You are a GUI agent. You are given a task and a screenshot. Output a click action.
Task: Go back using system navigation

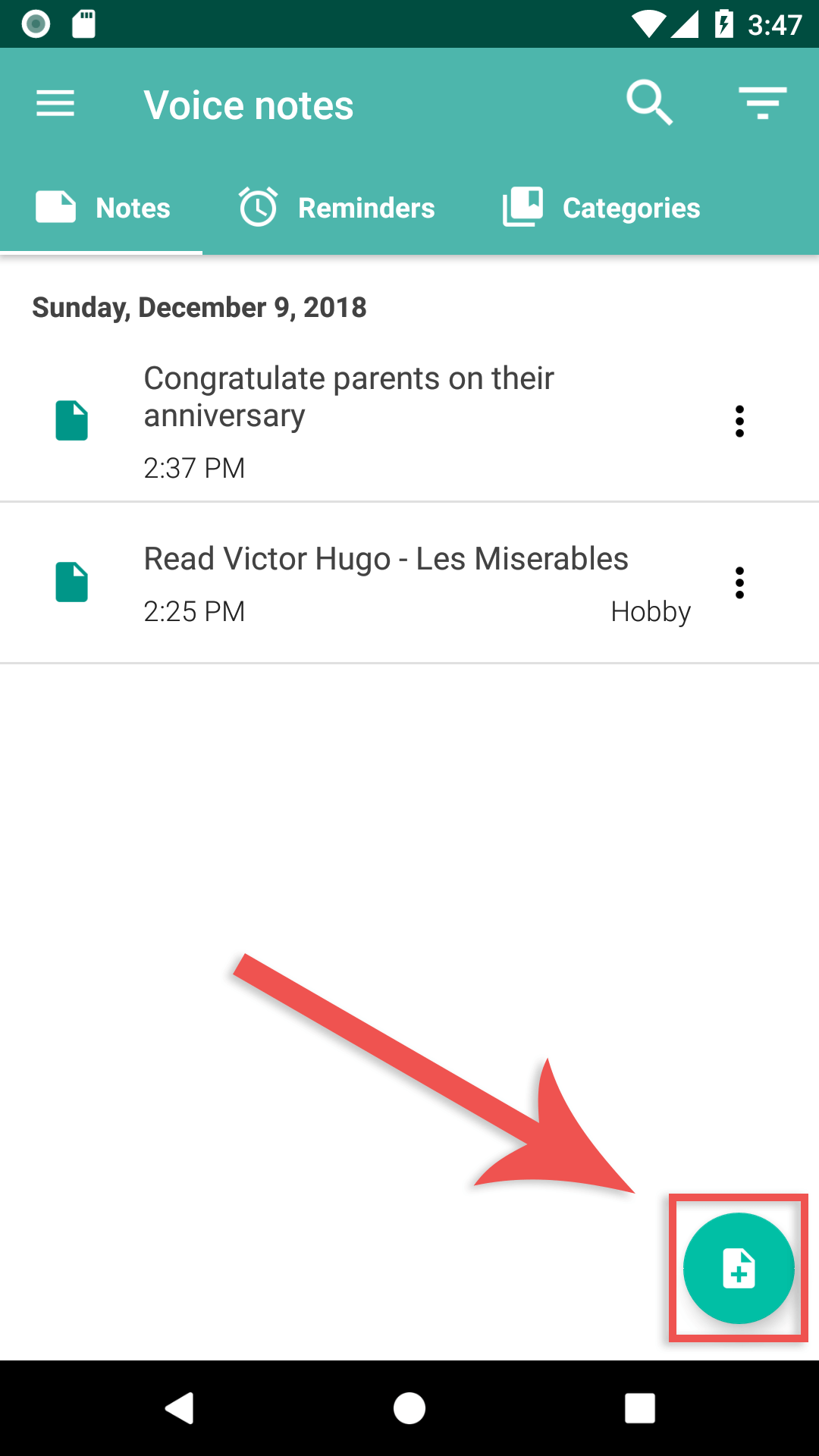180,1409
